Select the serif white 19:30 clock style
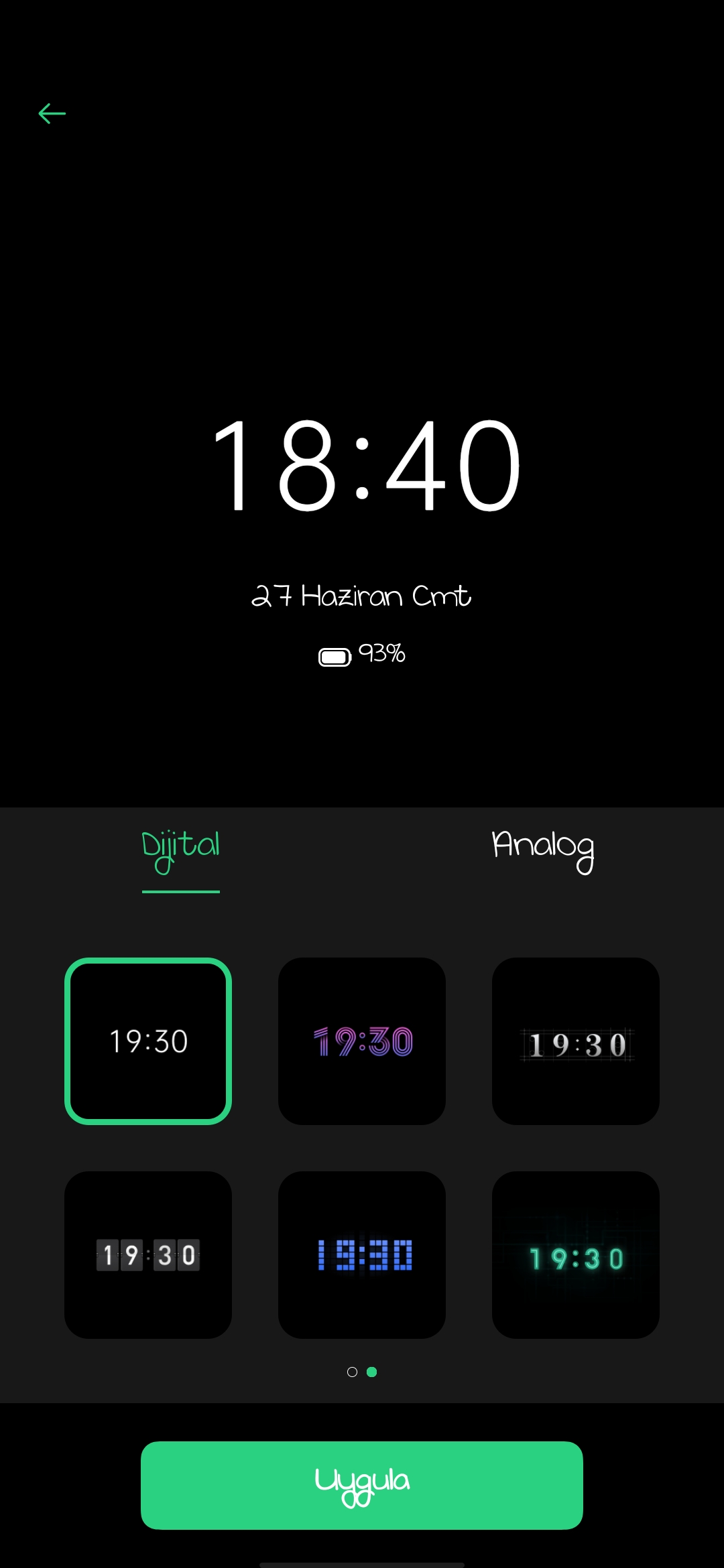Viewport: 724px width, 1568px height. 576,1041
